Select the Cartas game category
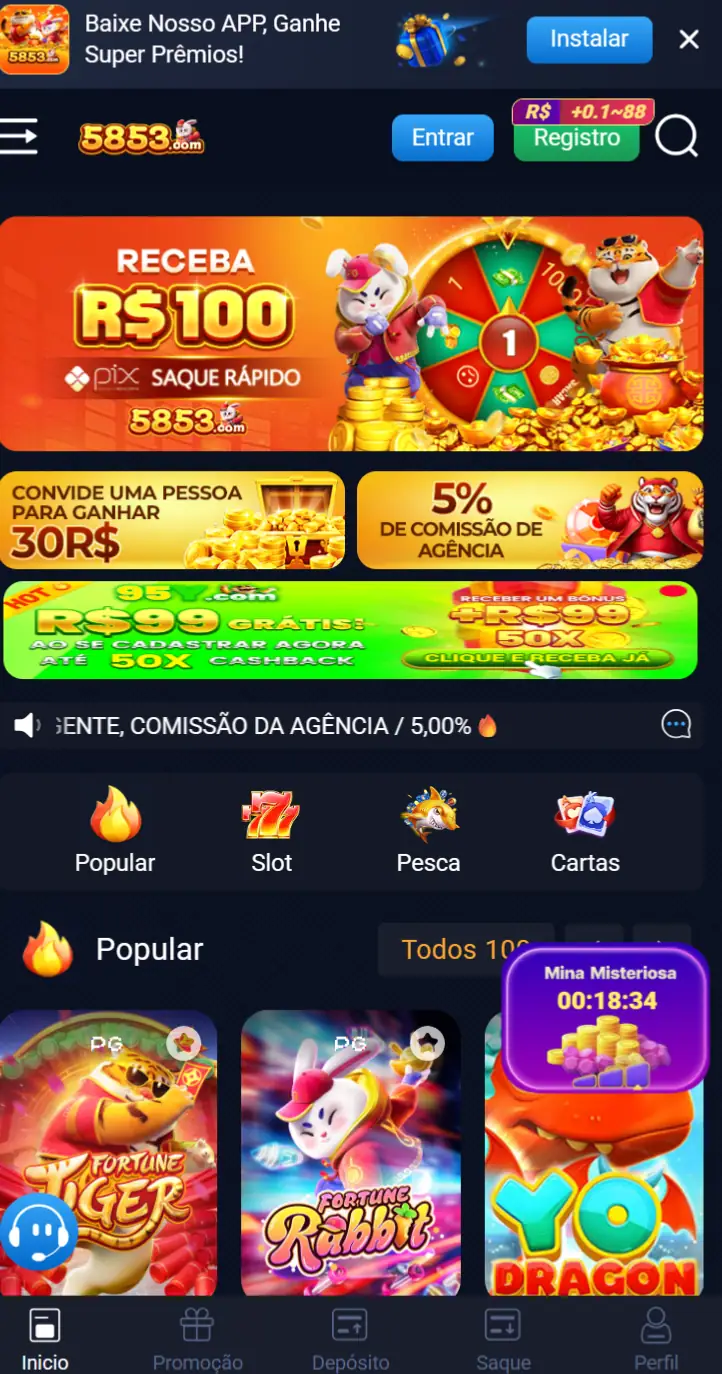 pos(585,831)
